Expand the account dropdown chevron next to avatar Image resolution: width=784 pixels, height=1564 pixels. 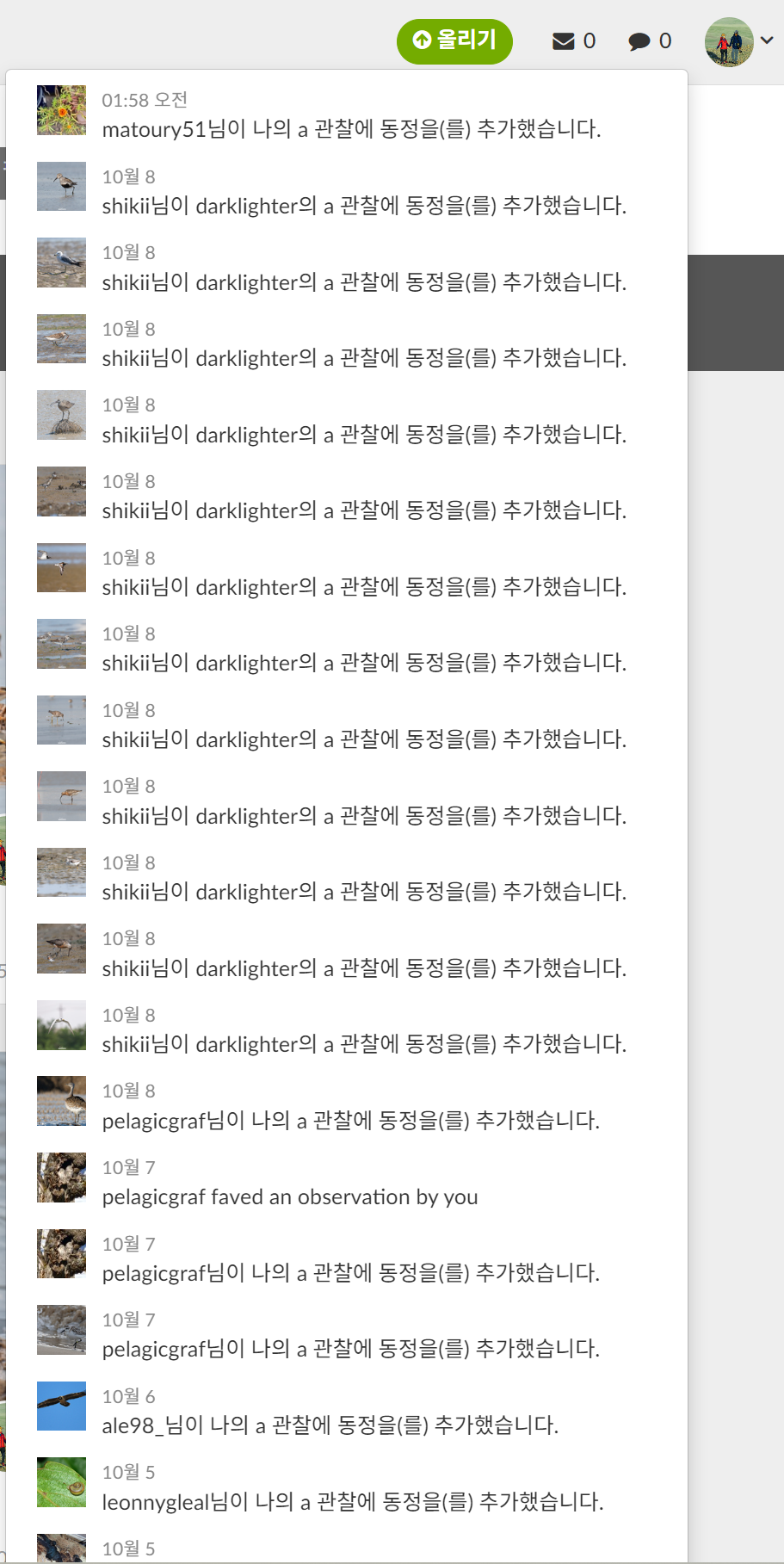point(765,40)
